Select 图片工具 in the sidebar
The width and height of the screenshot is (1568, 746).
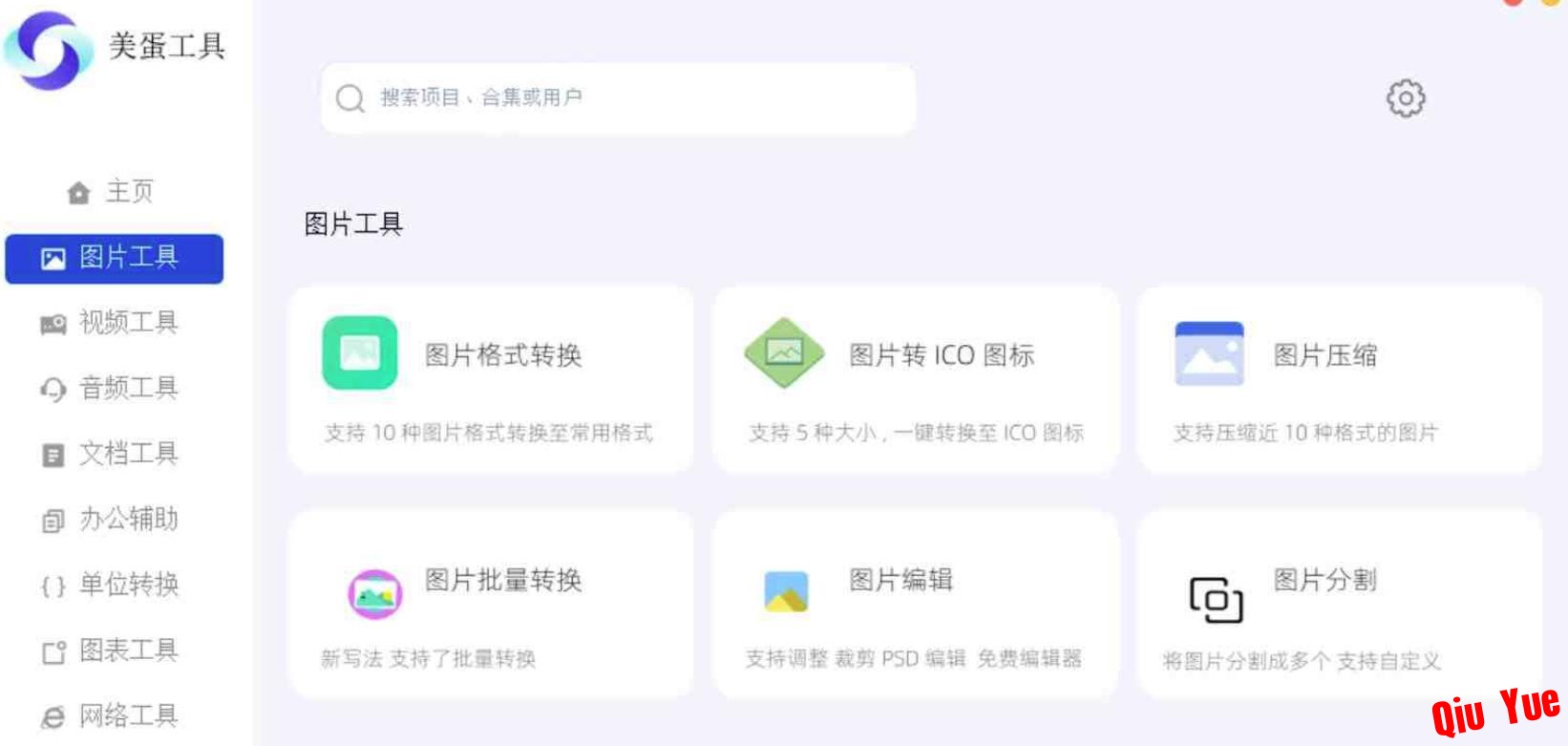click(114, 258)
